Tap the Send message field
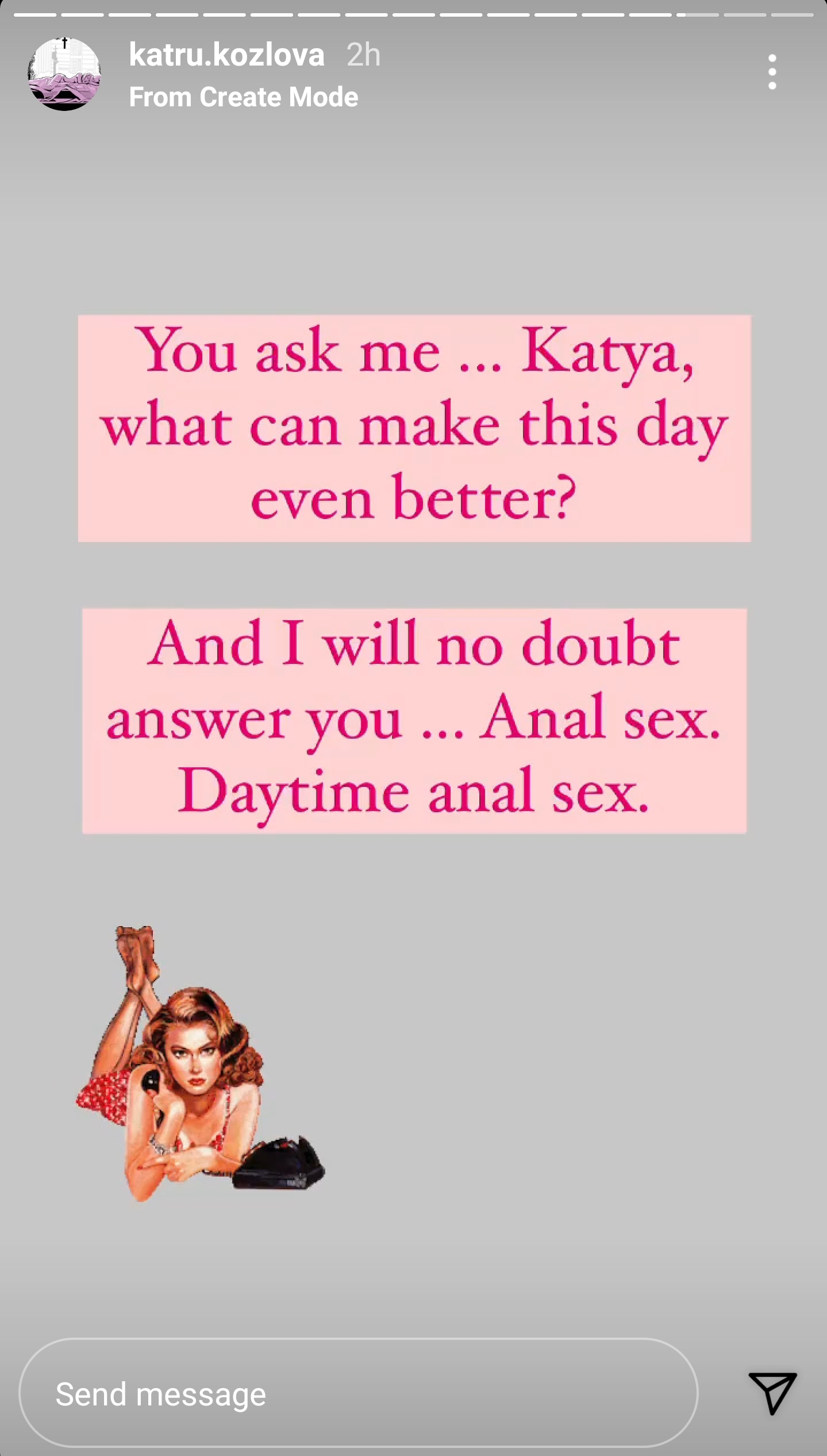The image size is (827, 1456). coord(358,1393)
